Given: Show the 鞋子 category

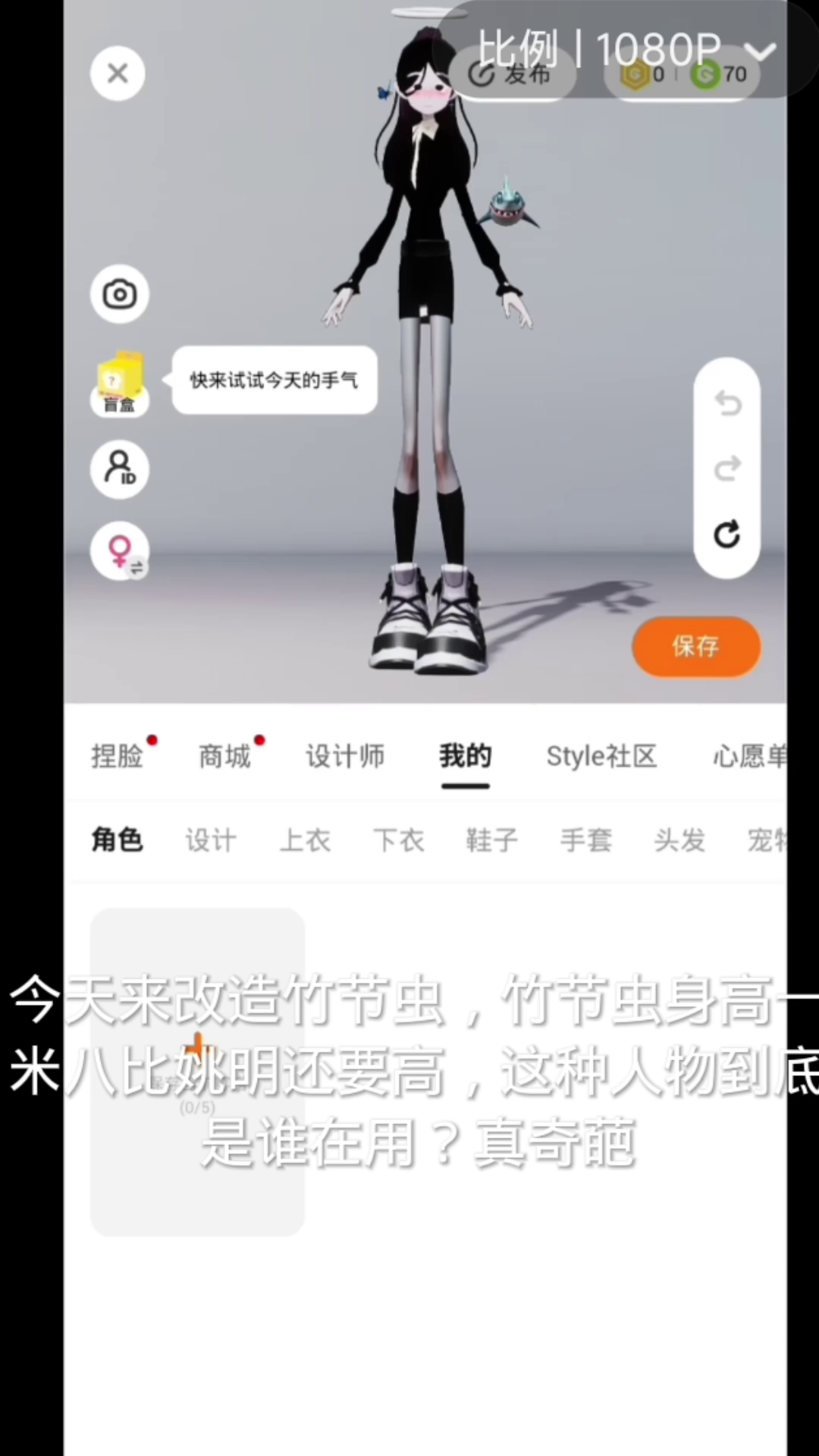Looking at the screenshot, I should (492, 840).
